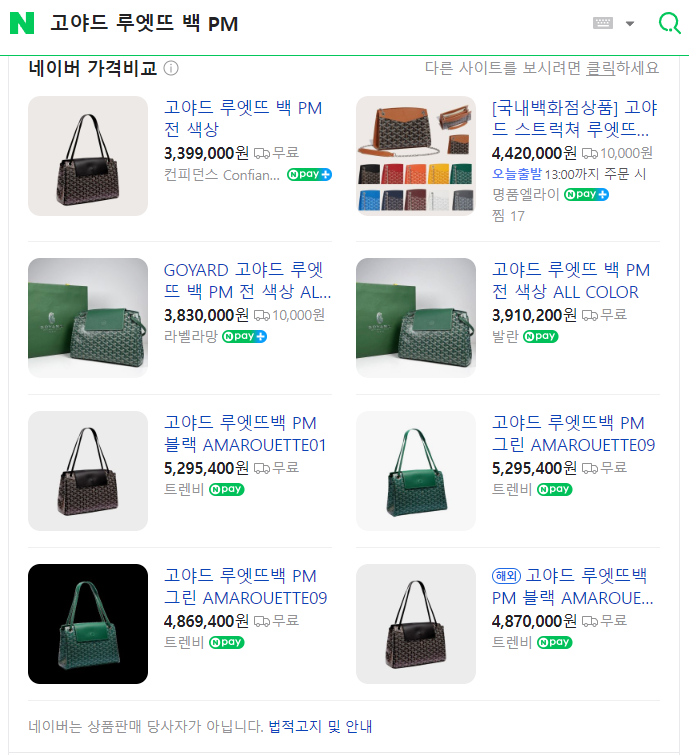Image resolution: width=689 pixels, height=755 pixels.
Task: Open the 국내백화점상품 고야드 스트럭쳐 루엣뜨 listing
Action: 574,119
